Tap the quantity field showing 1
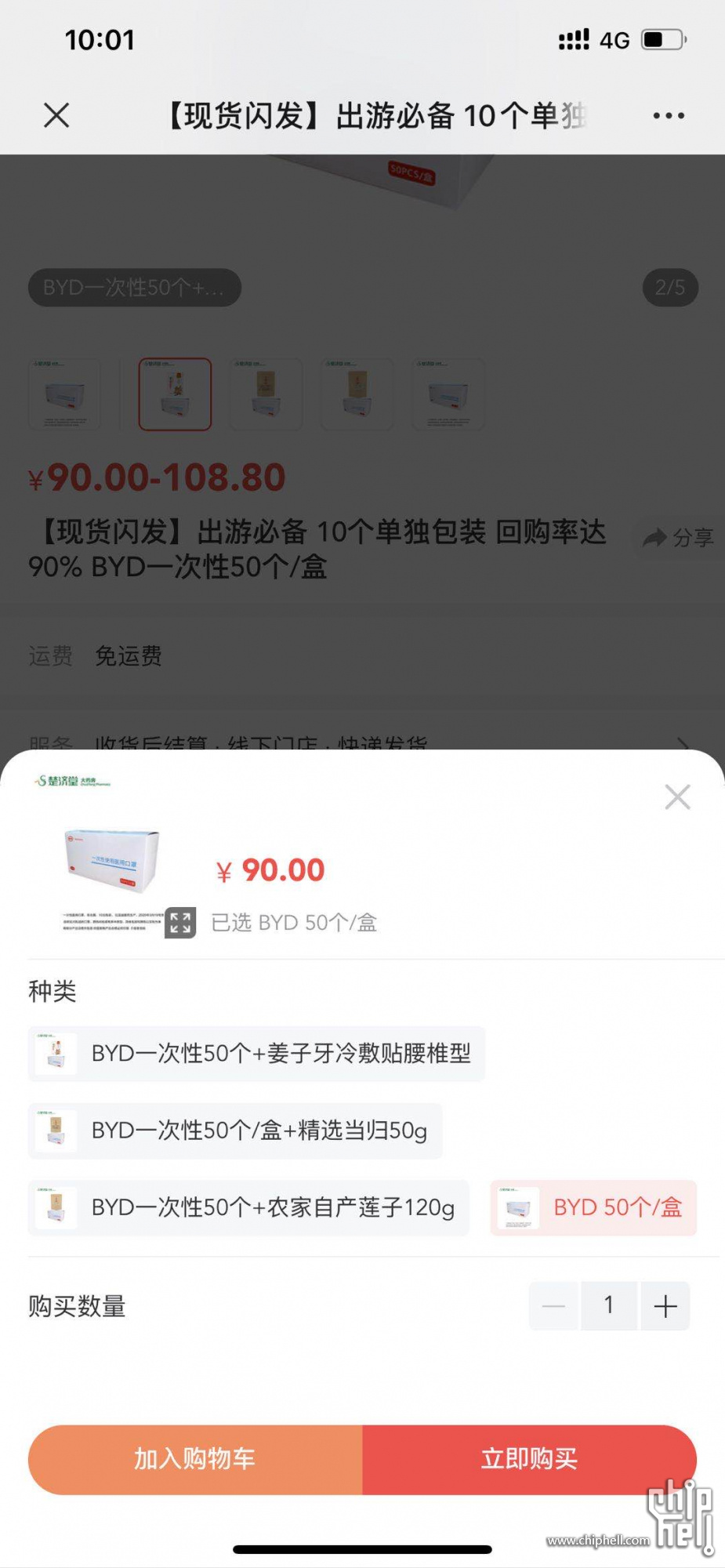The height and width of the screenshot is (1568, 725). point(609,1306)
